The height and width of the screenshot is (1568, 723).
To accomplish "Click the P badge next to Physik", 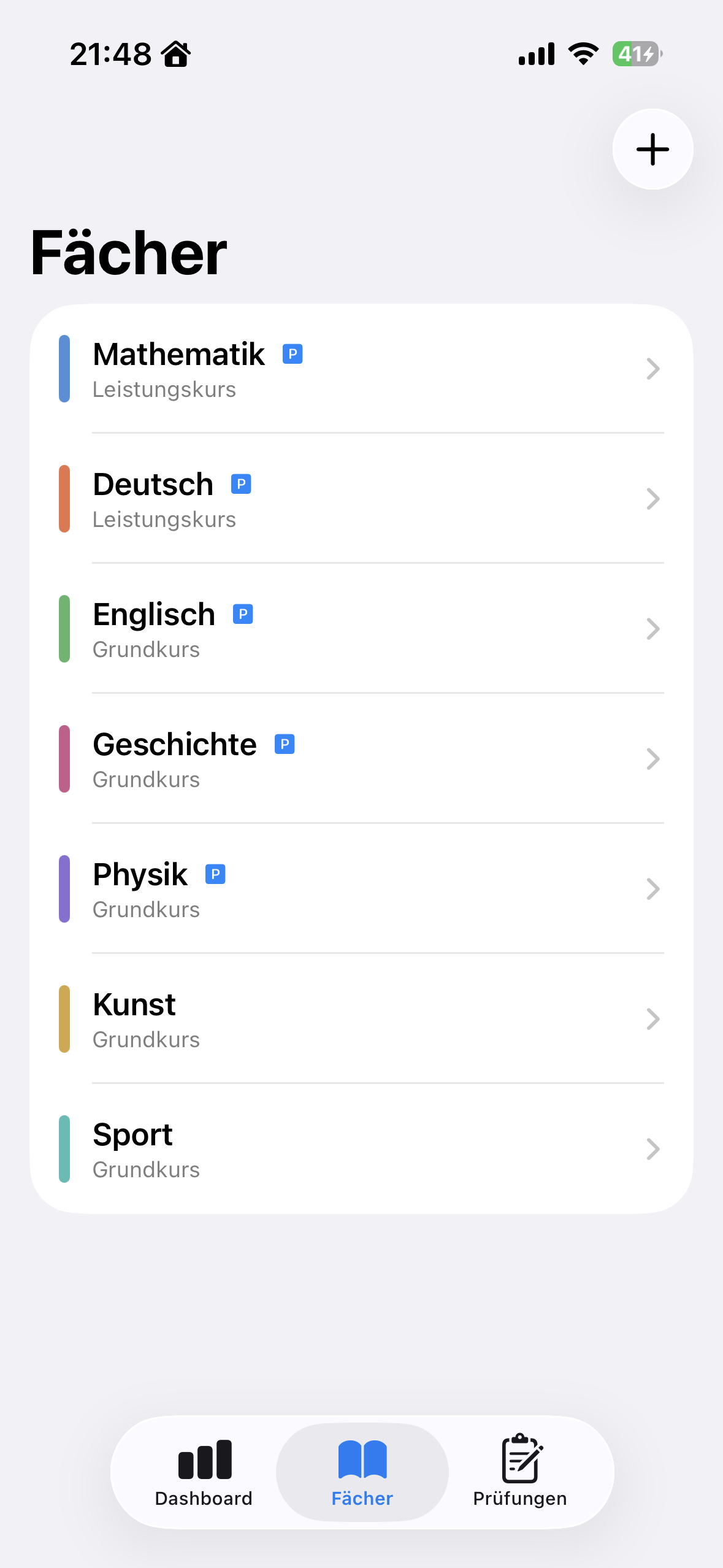I will (215, 874).
